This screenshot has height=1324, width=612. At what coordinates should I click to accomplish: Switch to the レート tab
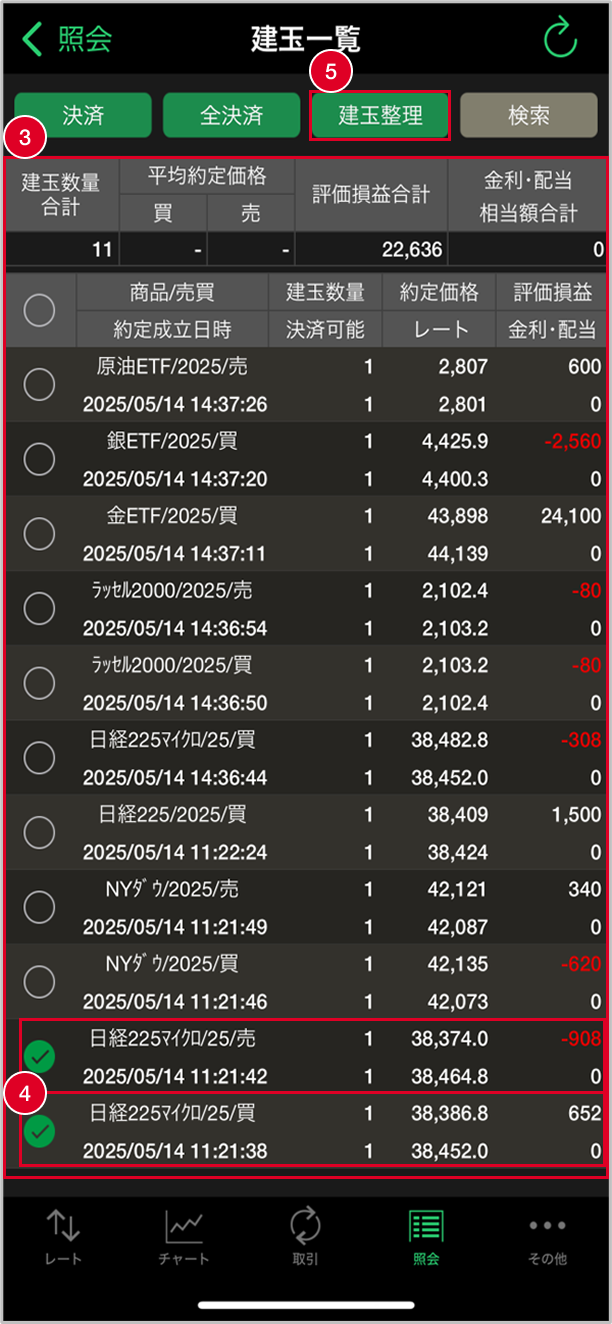pyautogui.click(x=64, y=1237)
